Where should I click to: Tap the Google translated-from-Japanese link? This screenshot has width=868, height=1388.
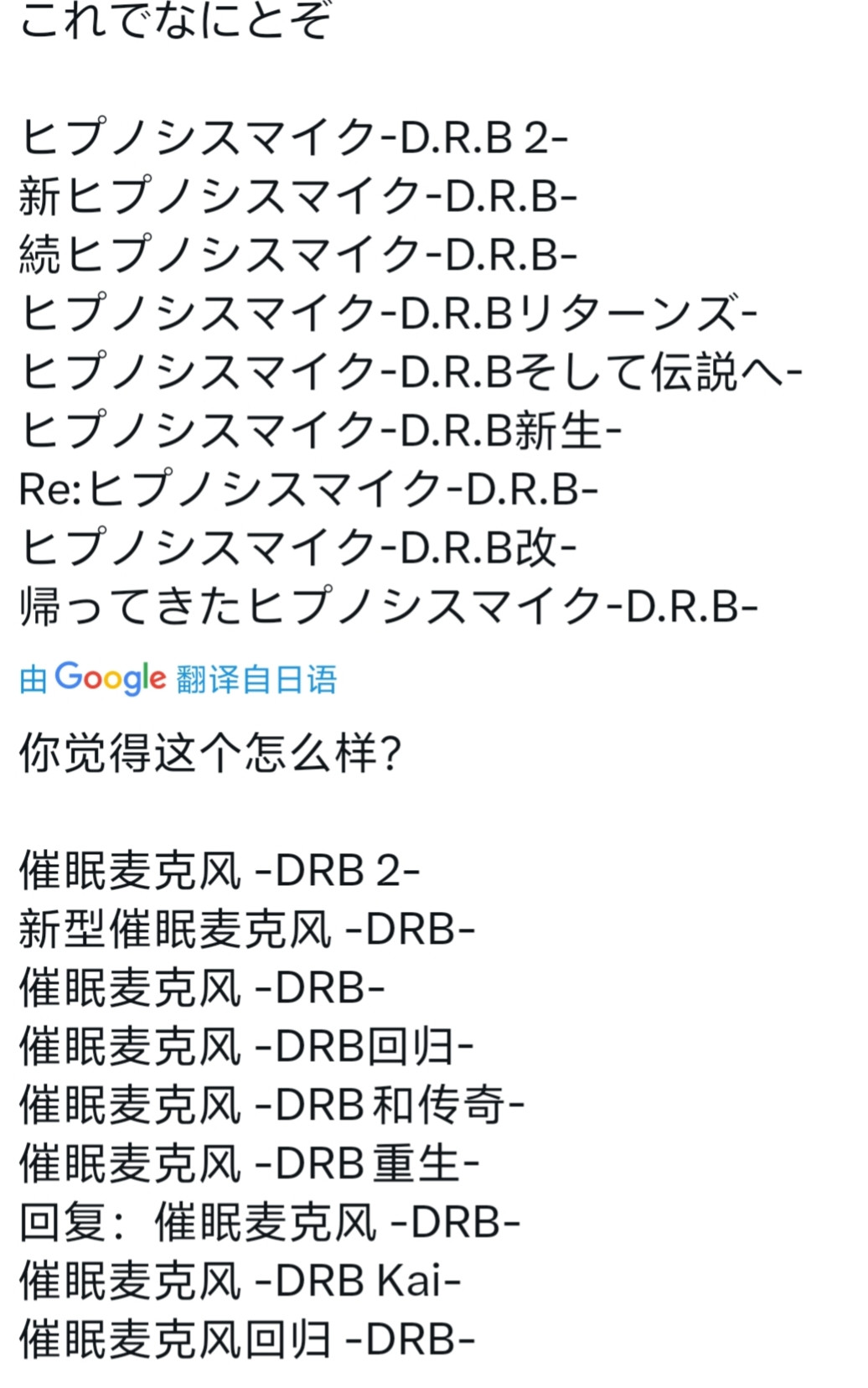[x=178, y=678]
